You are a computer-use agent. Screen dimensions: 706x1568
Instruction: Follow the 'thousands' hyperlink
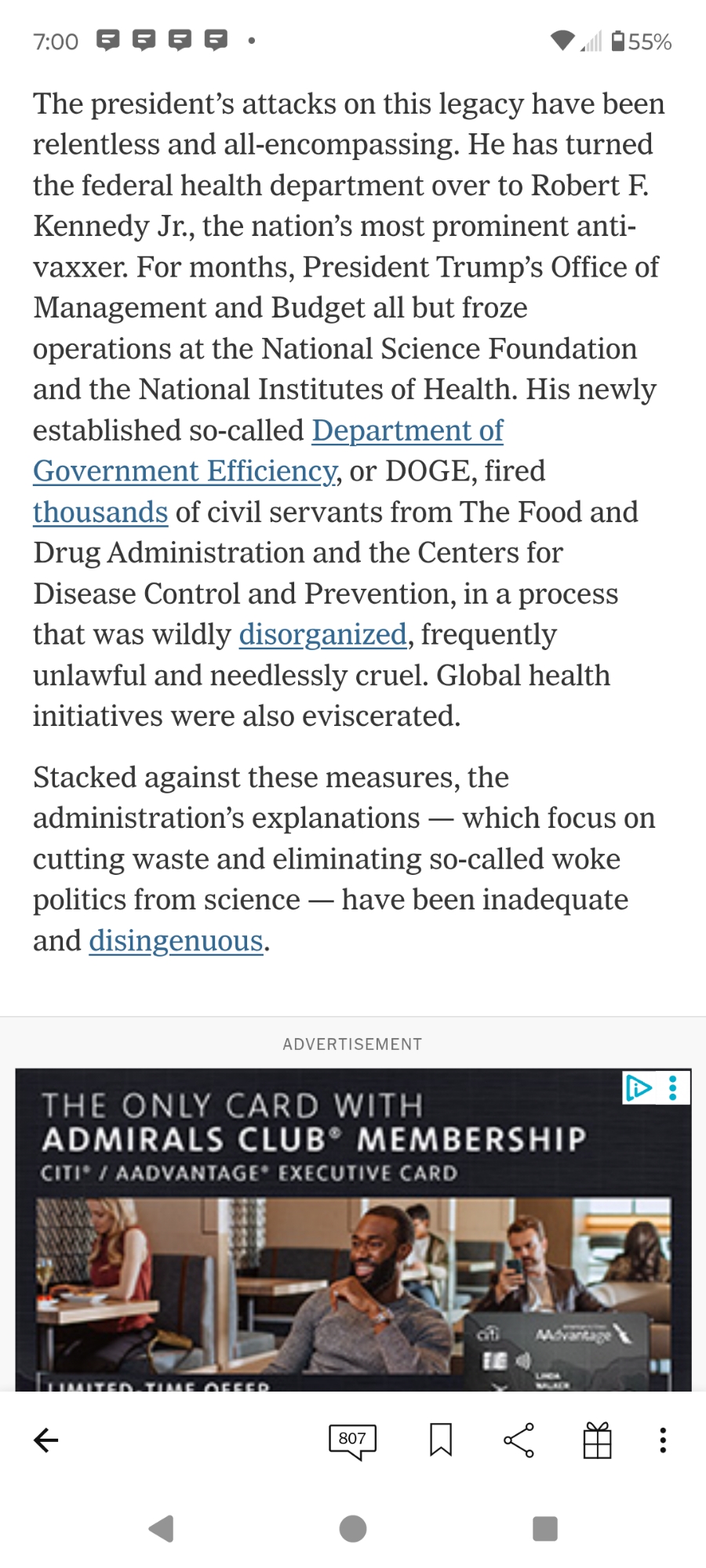point(100,512)
